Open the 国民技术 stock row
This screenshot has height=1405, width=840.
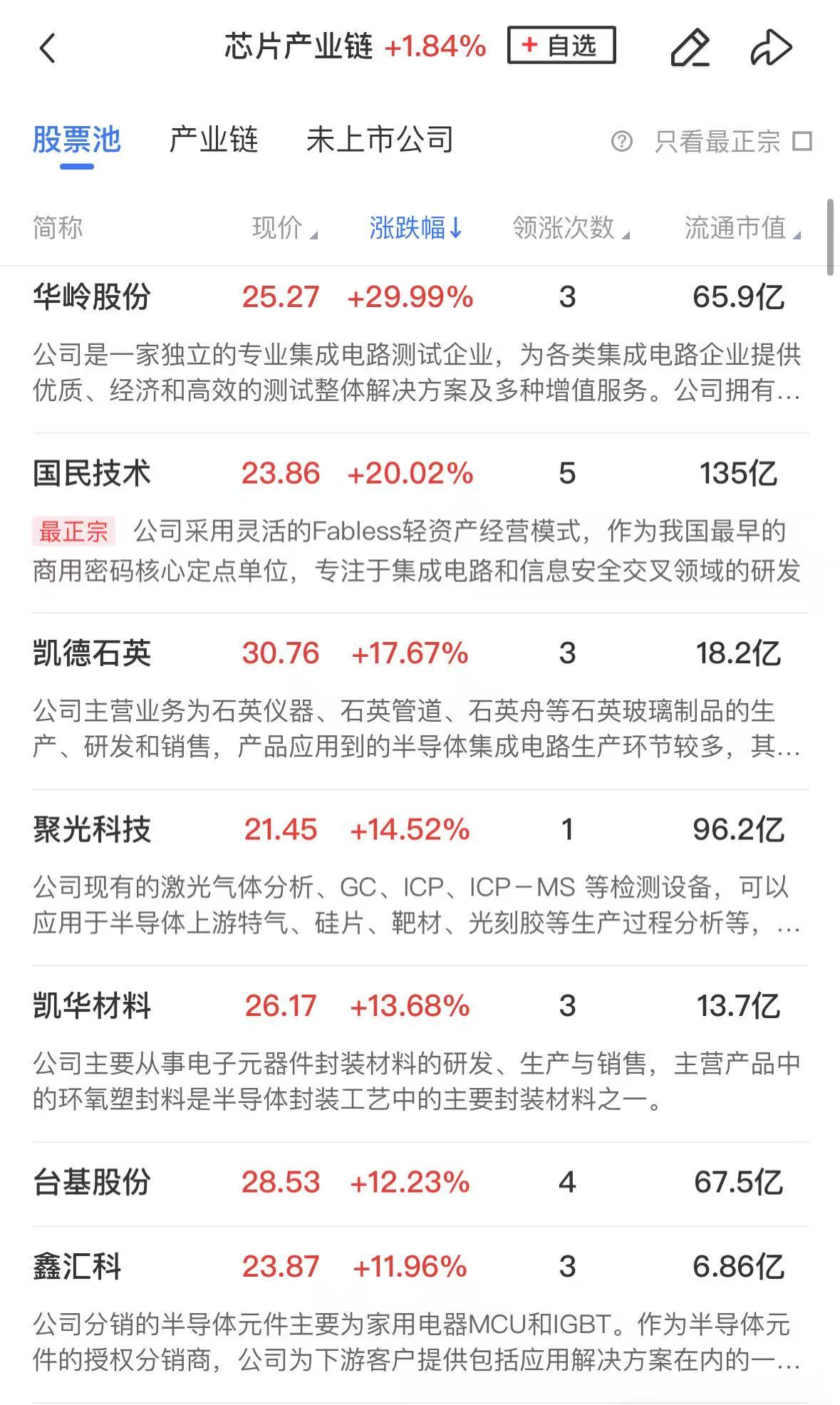click(x=92, y=474)
